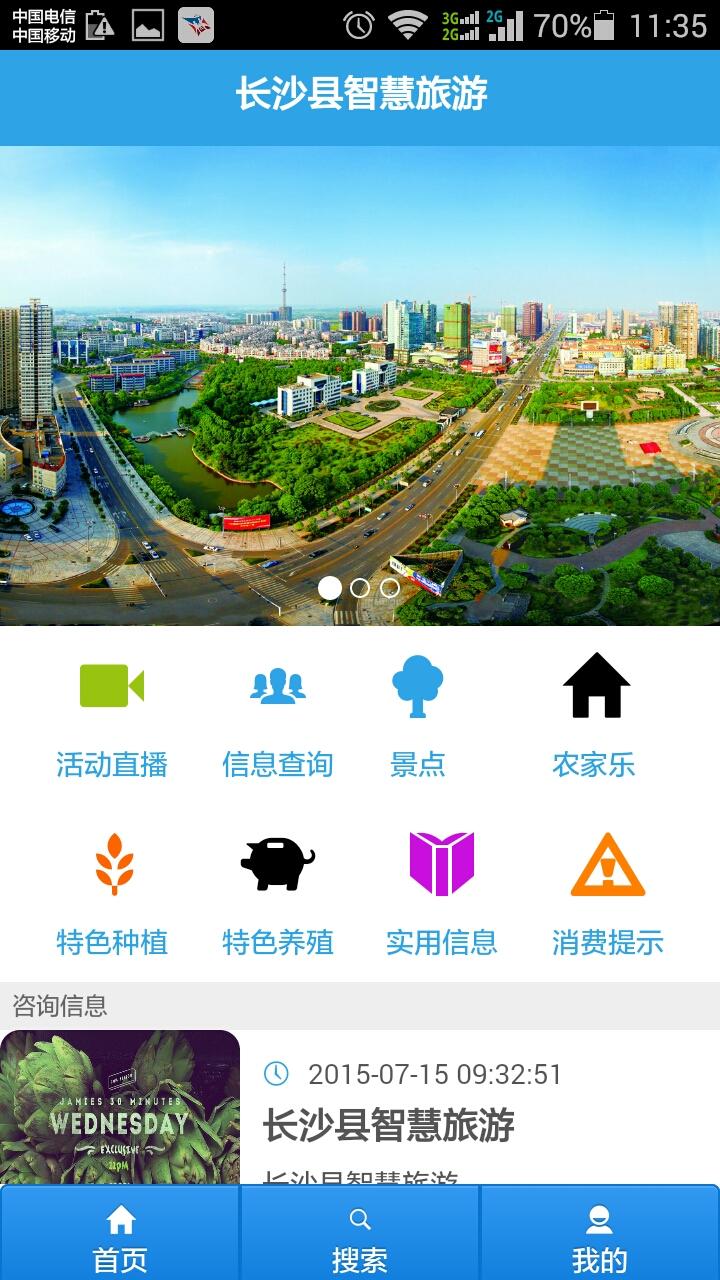Open the 长沙县智慧旅游 news article link
Image resolution: width=720 pixels, height=1280 pixels.
point(389,1128)
